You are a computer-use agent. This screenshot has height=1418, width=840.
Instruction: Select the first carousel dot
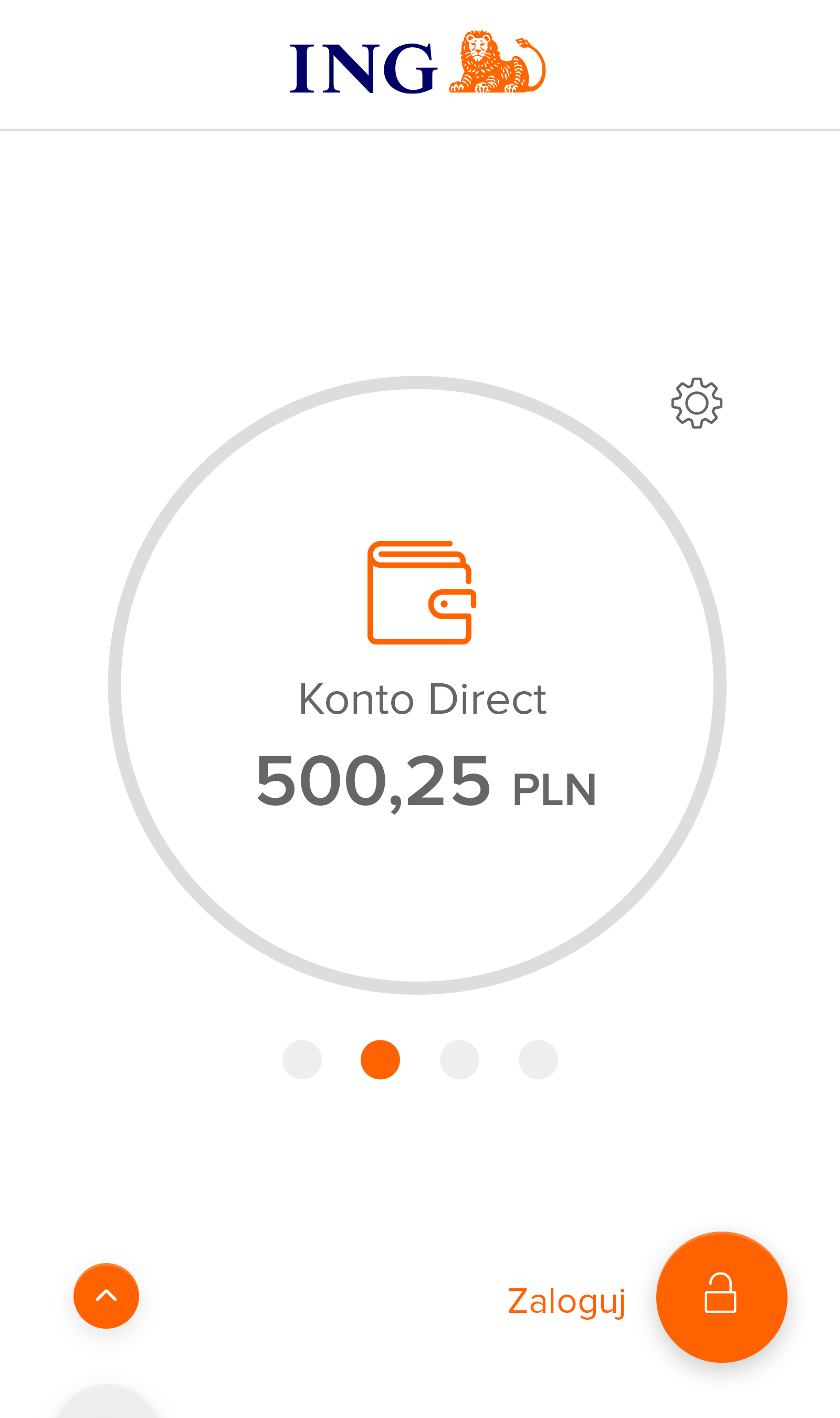click(302, 1059)
